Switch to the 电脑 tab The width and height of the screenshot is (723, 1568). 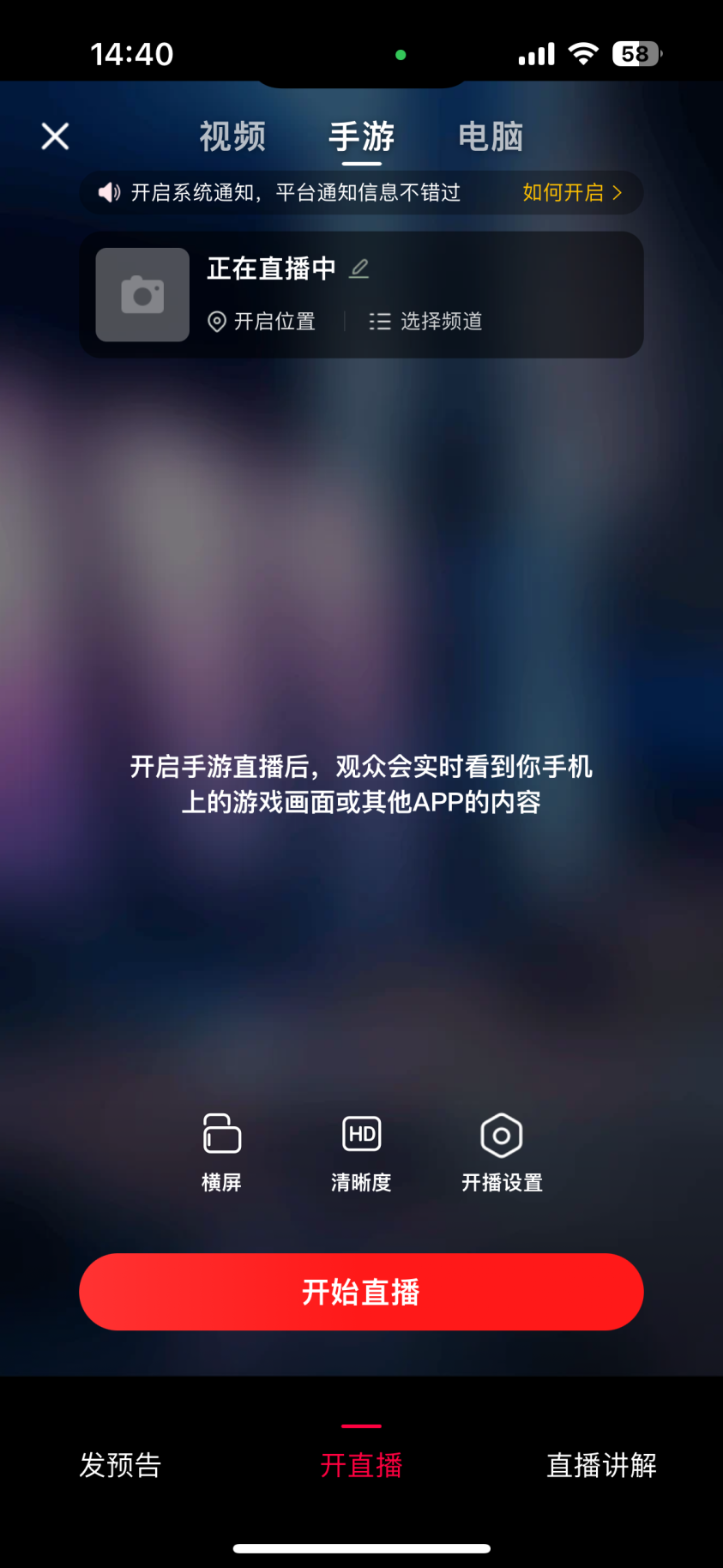(490, 136)
